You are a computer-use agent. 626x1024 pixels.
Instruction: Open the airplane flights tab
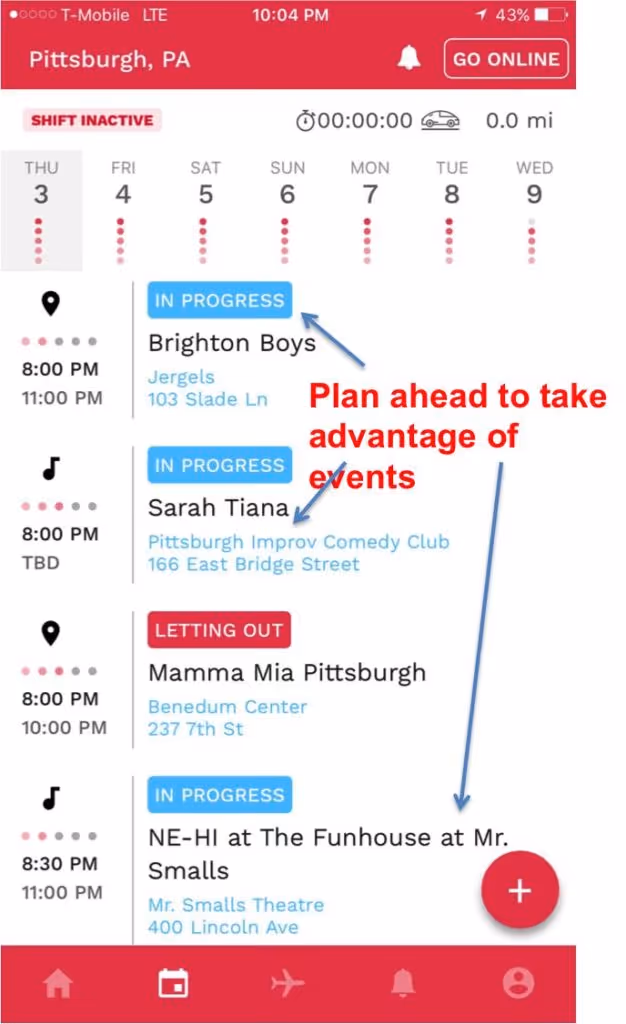pyautogui.click(x=288, y=984)
